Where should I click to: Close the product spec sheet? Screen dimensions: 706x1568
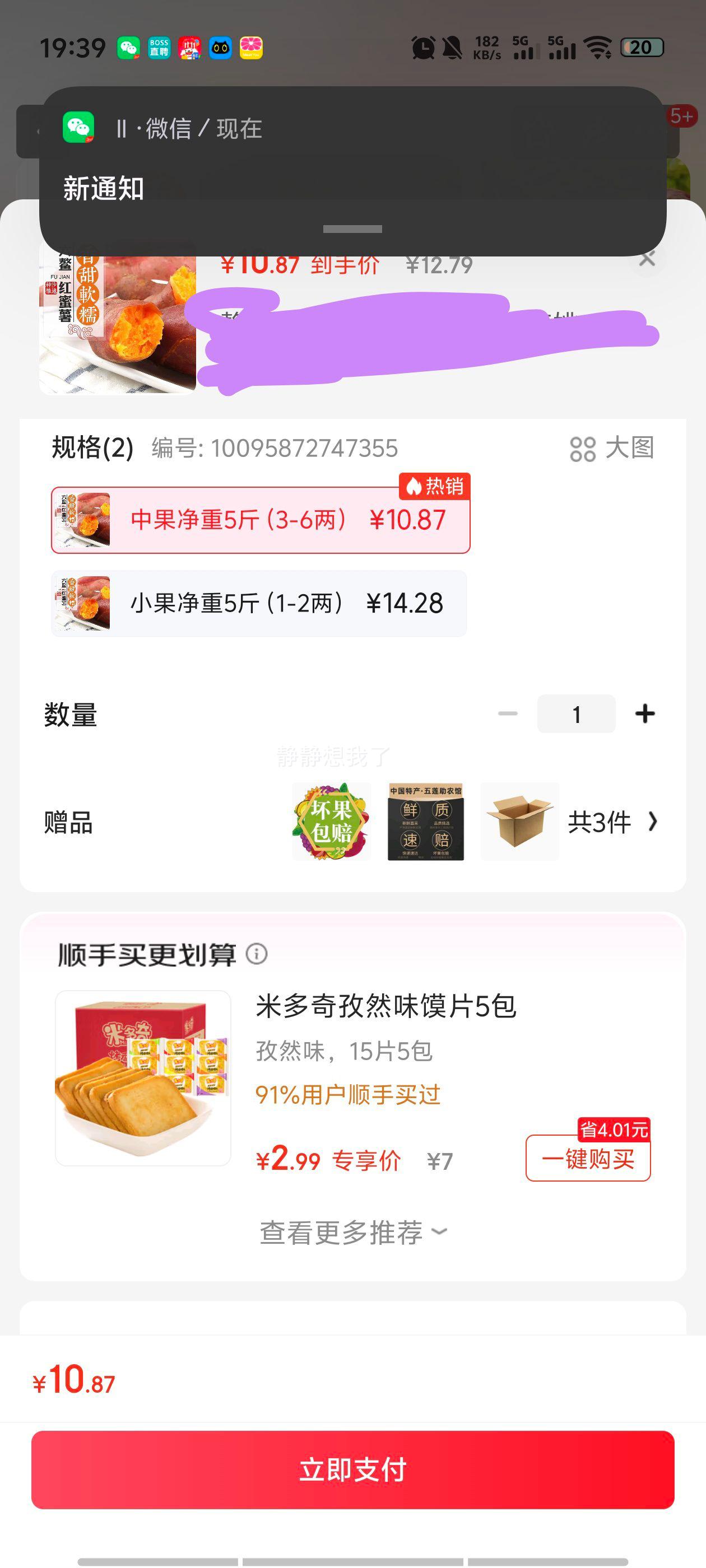click(647, 259)
